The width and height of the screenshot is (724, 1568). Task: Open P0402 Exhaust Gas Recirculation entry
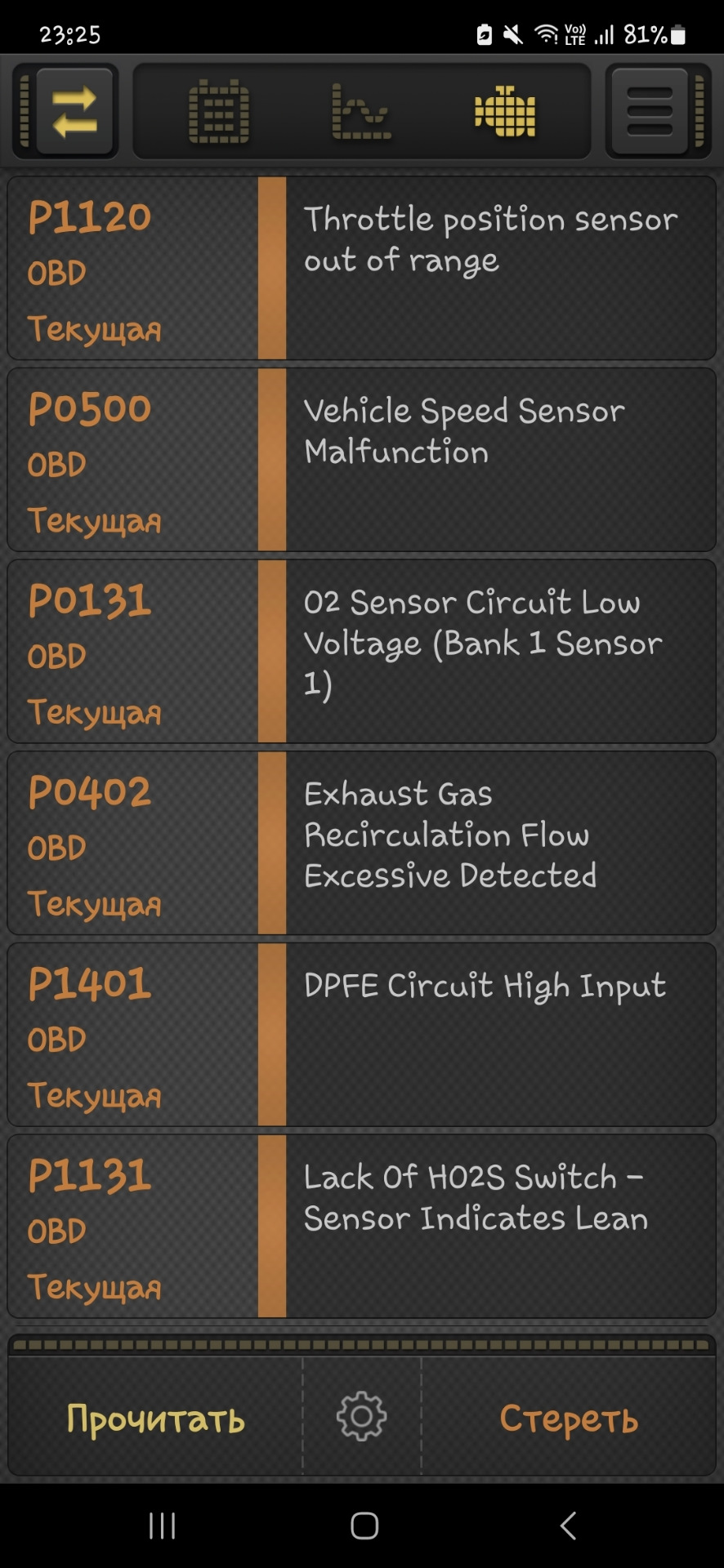361,843
